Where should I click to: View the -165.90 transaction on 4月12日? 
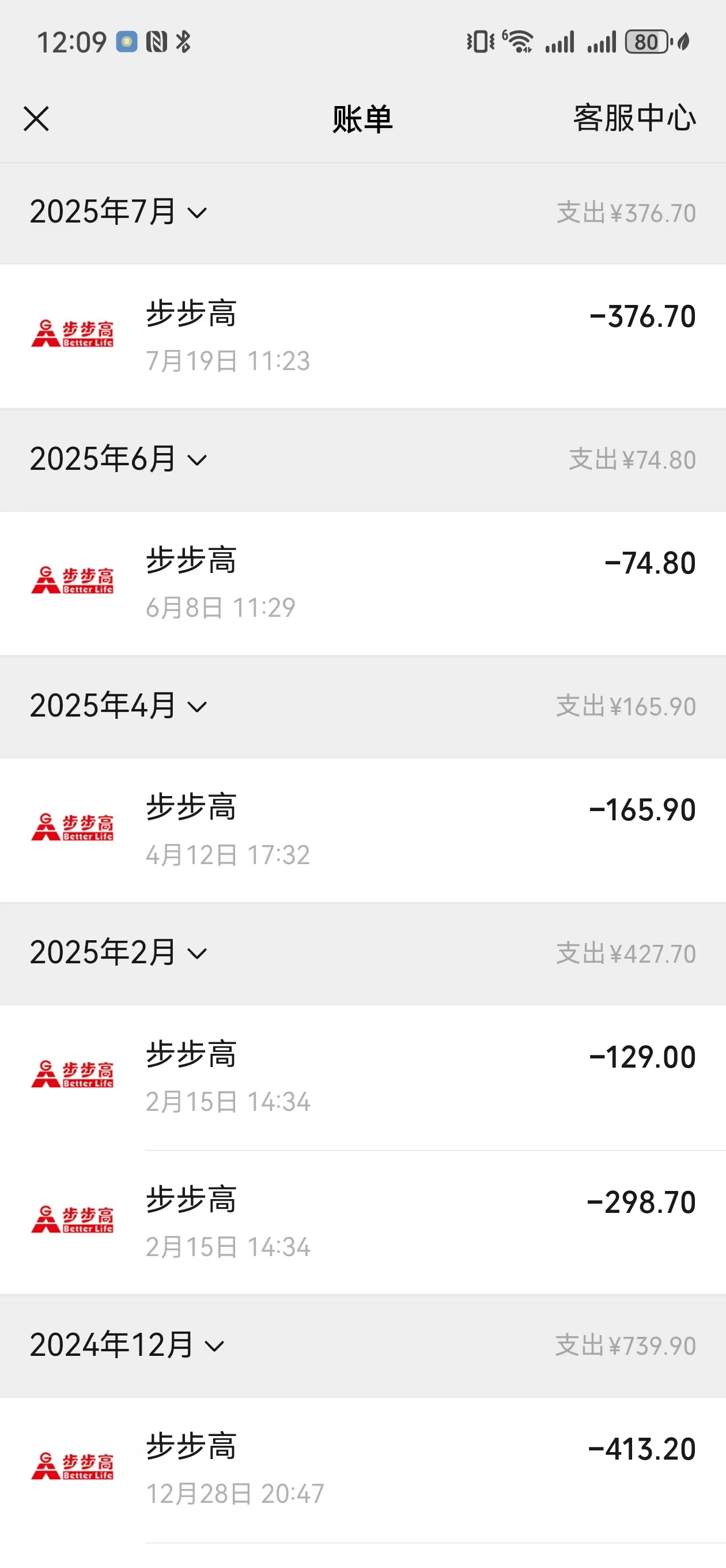[x=362, y=830]
